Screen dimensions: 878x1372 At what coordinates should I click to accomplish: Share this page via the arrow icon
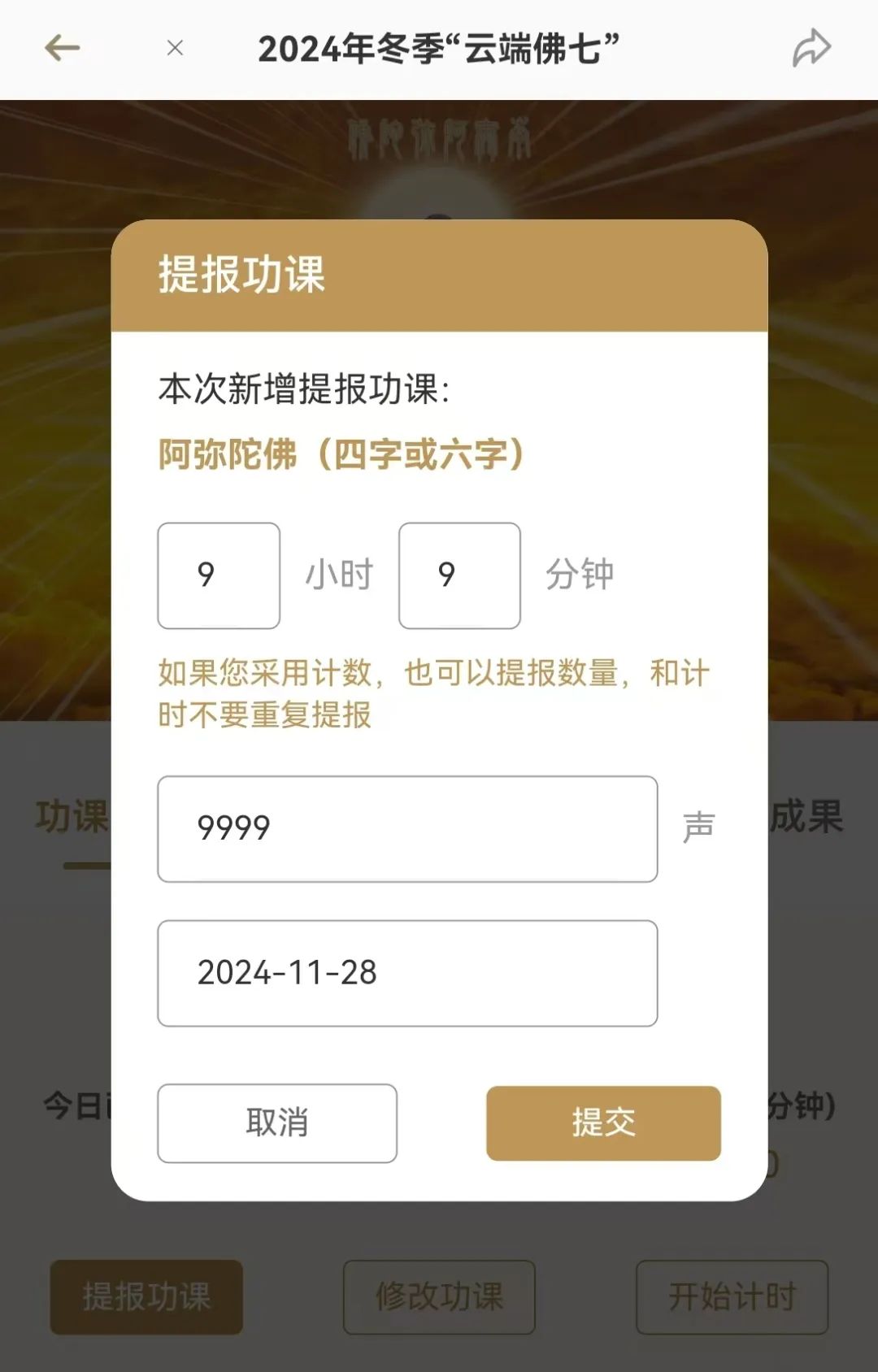click(811, 48)
